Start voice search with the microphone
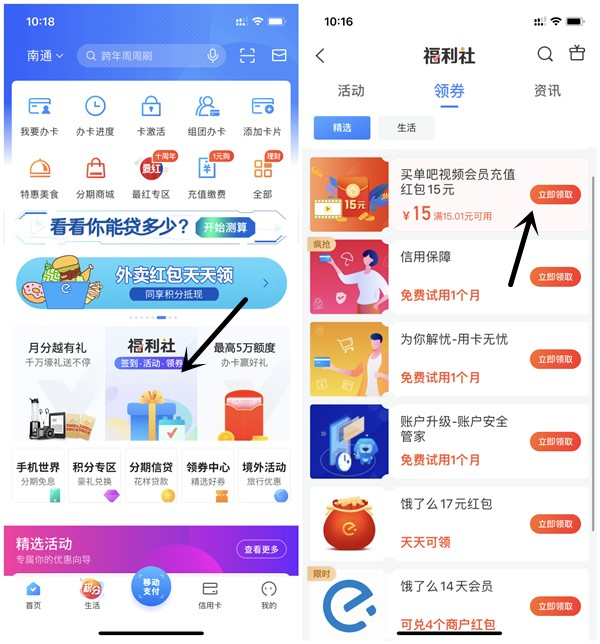Screen dimensions: 600x644 point(213,56)
